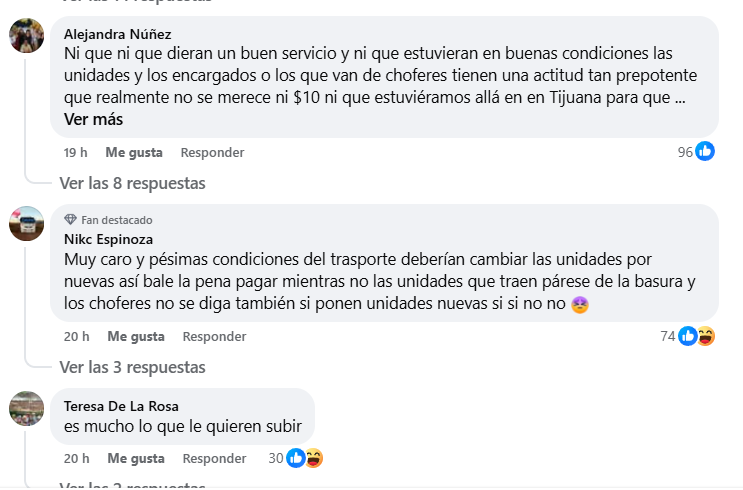743x490 pixels.
Task: Expand Alejandra Núñez's comment with Ver más
Action: pos(93,119)
